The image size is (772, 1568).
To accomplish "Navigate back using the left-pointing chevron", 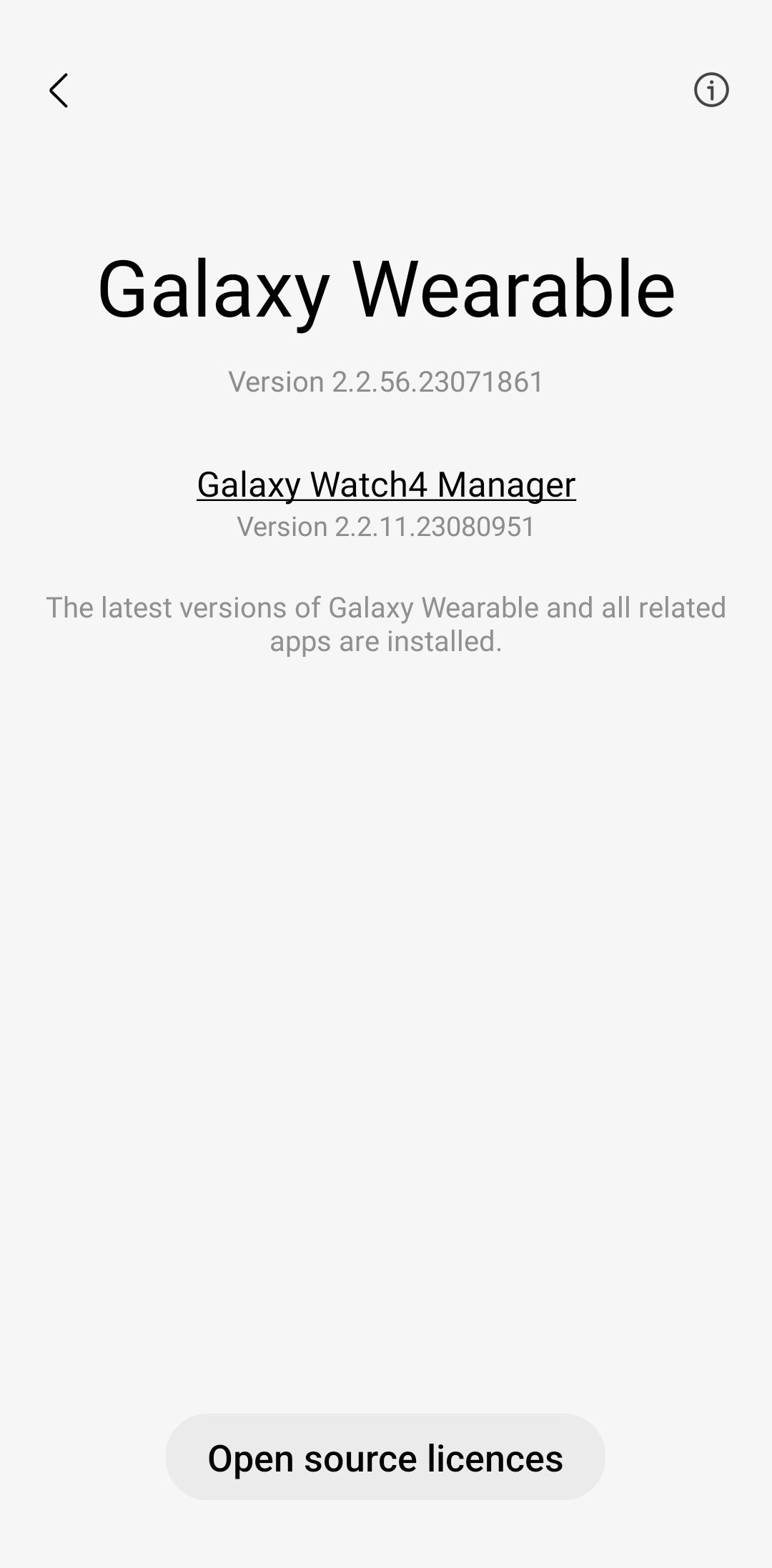I will (x=59, y=91).
